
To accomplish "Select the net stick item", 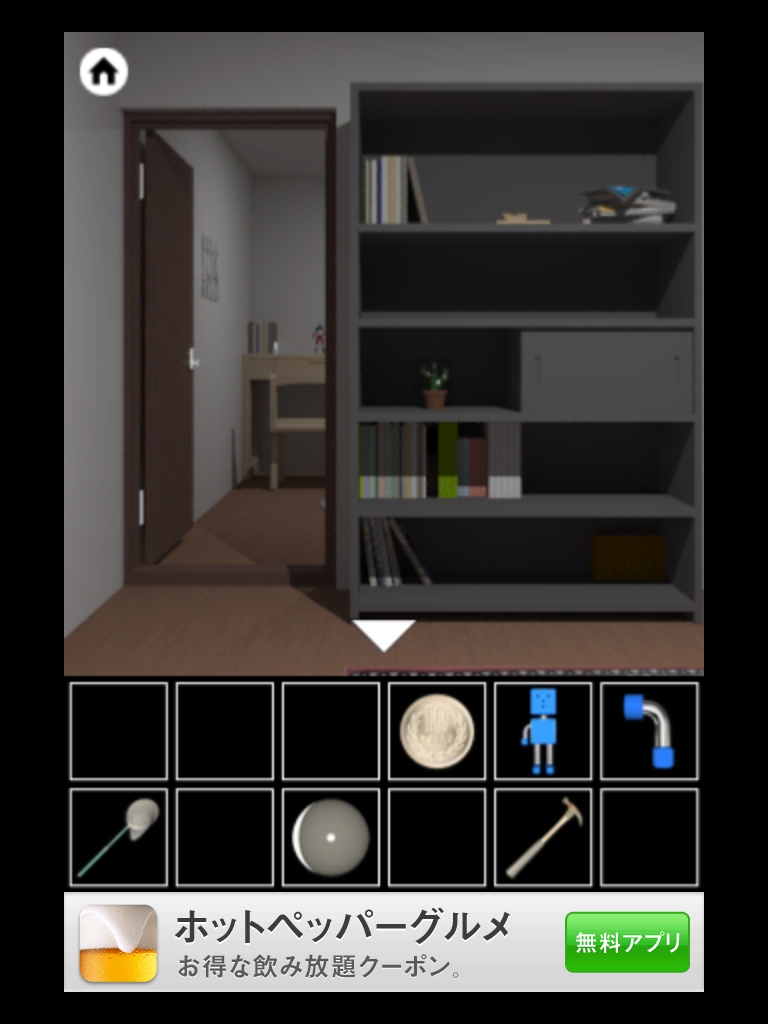I will coord(119,837).
